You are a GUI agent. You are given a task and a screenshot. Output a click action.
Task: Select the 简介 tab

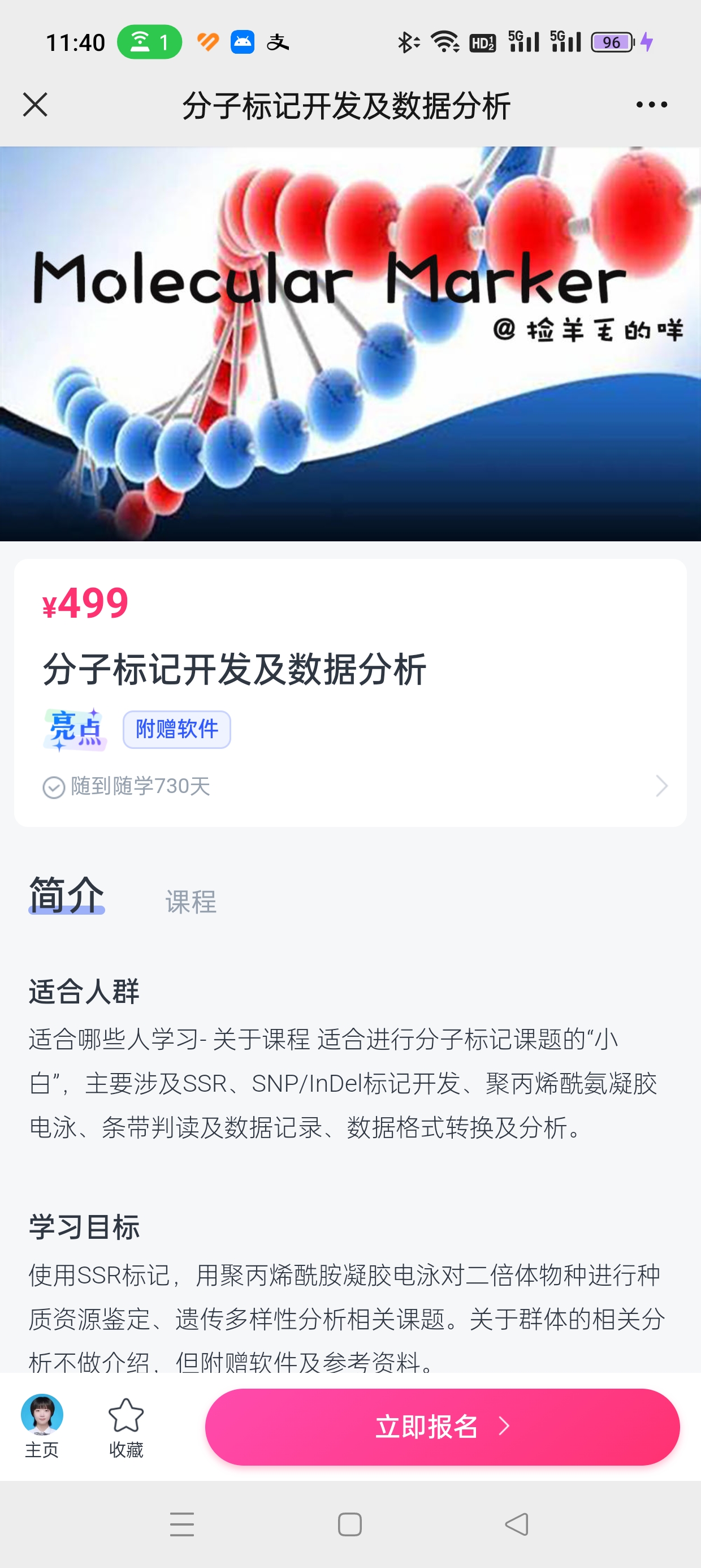66,895
